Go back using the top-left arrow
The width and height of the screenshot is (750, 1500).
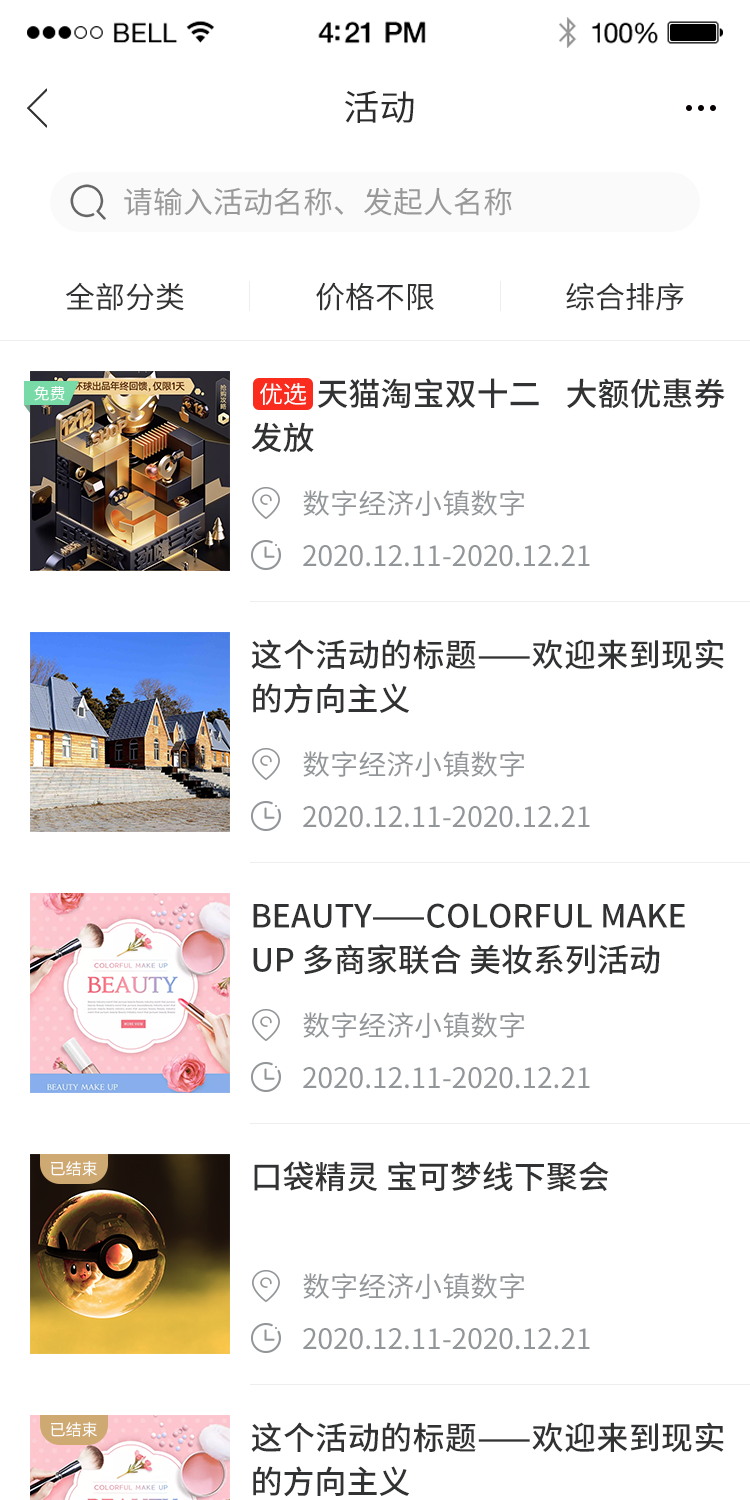pos(38,108)
